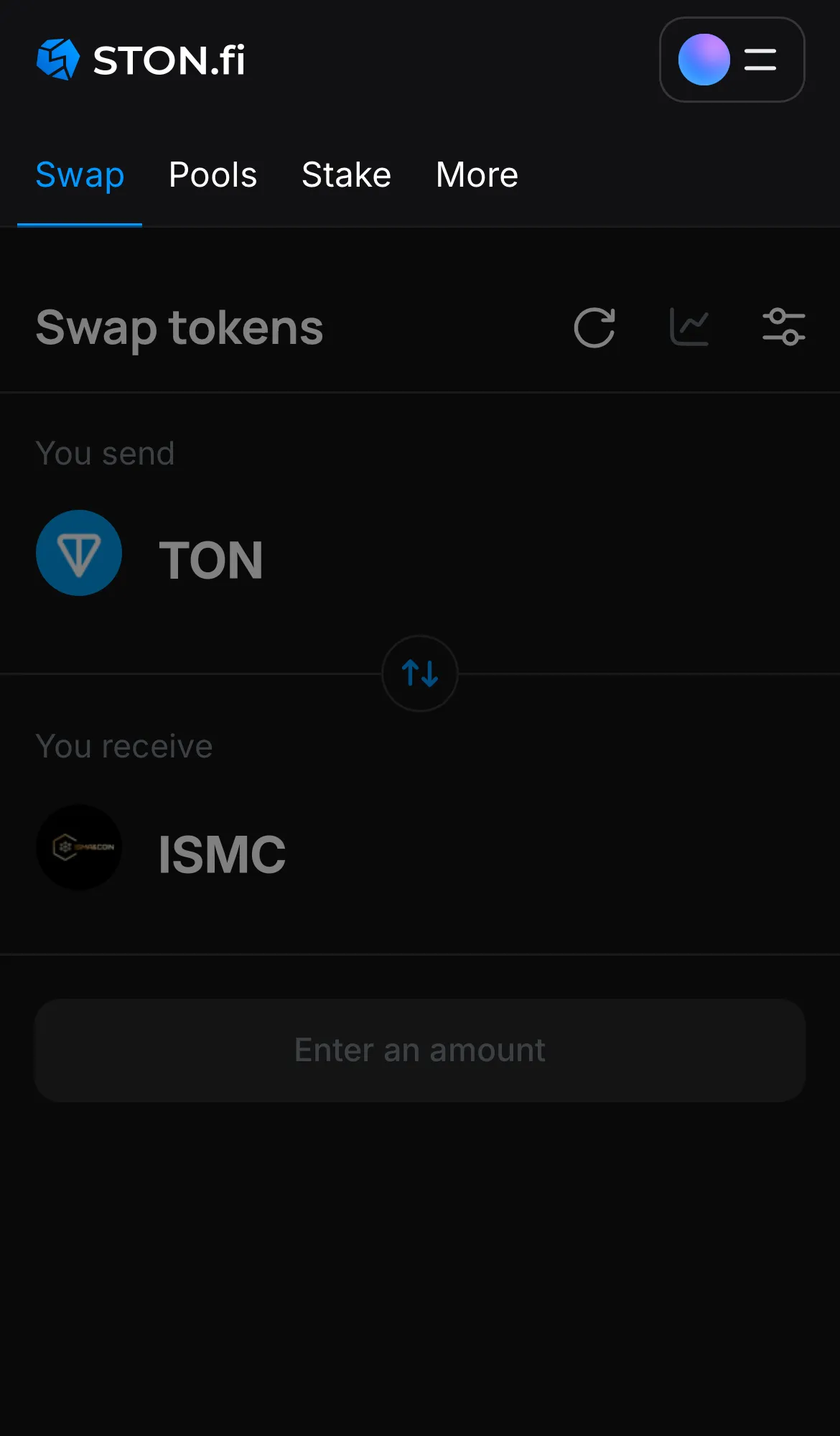840x1436 pixels.
Task: Click the TON token logo
Action: [x=79, y=553]
